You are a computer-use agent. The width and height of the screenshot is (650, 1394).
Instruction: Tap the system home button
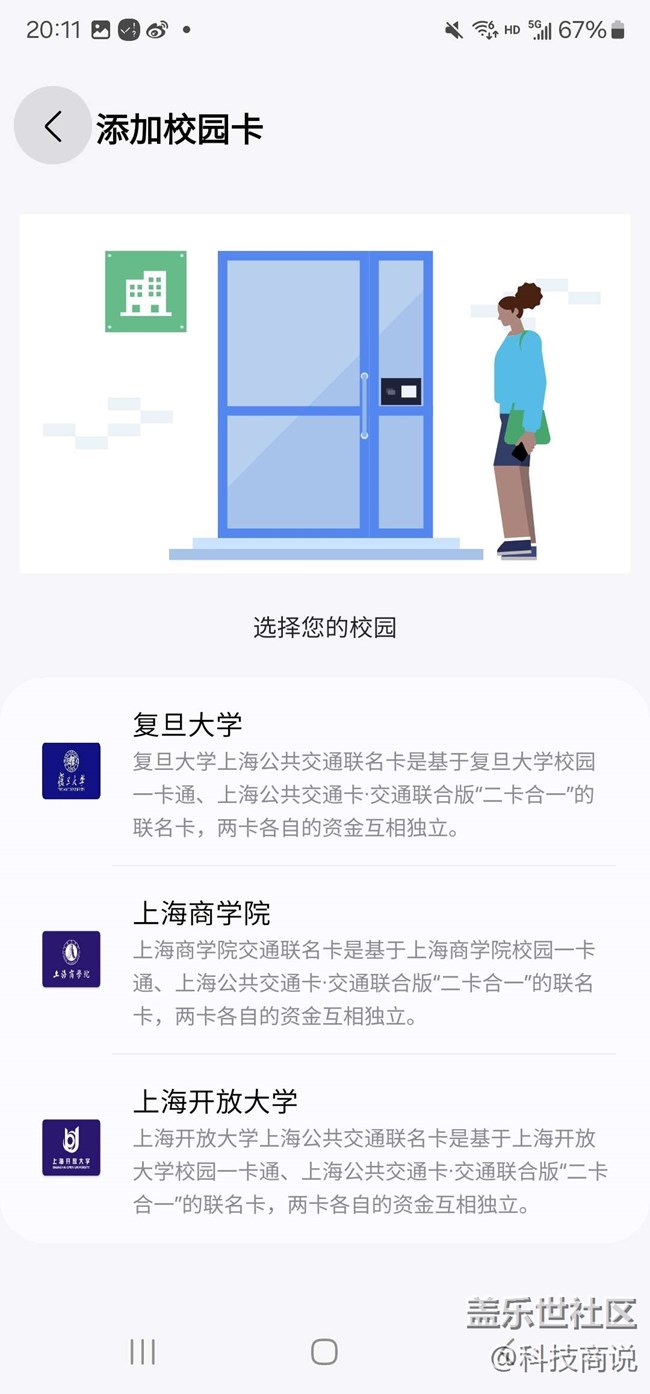pos(324,1352)
